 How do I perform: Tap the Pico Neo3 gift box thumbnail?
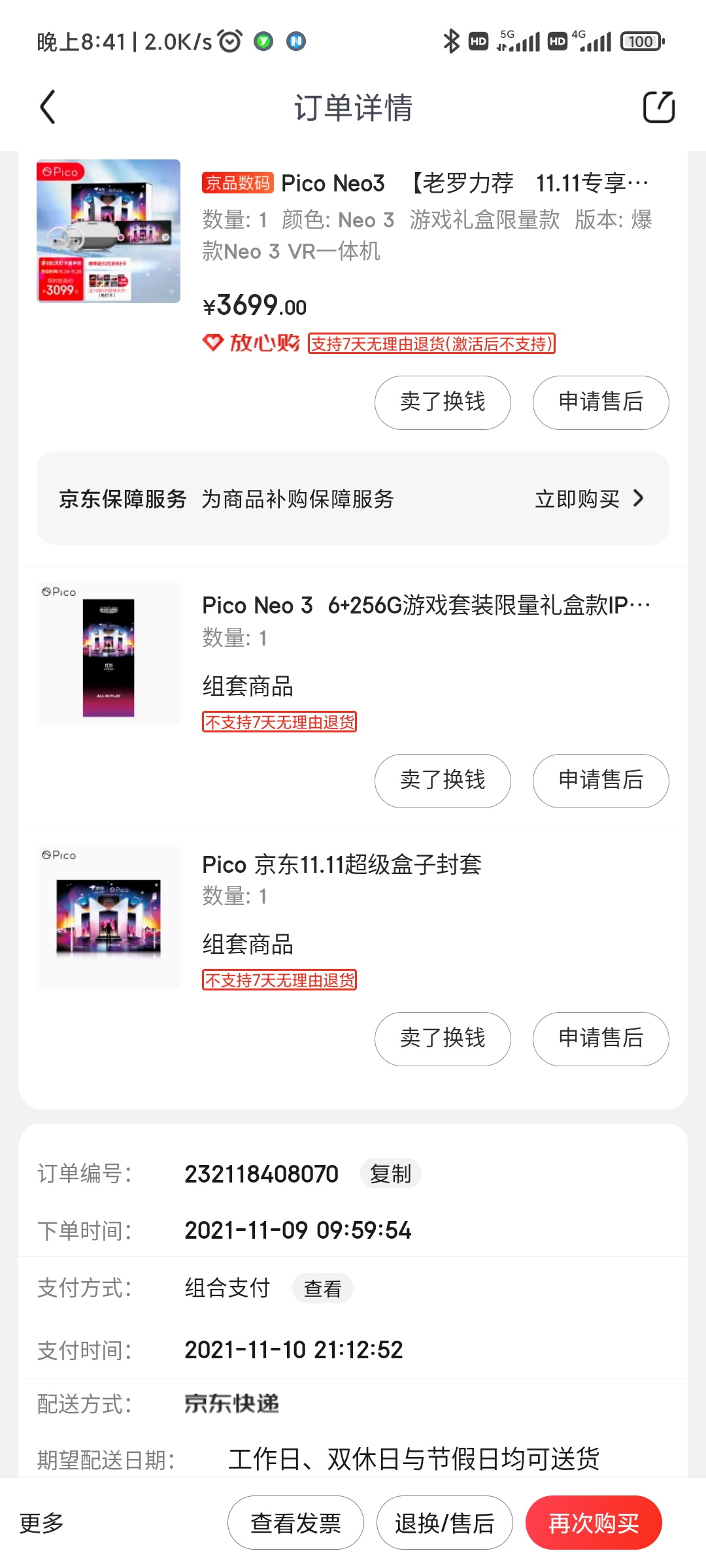tap(109, 233)
